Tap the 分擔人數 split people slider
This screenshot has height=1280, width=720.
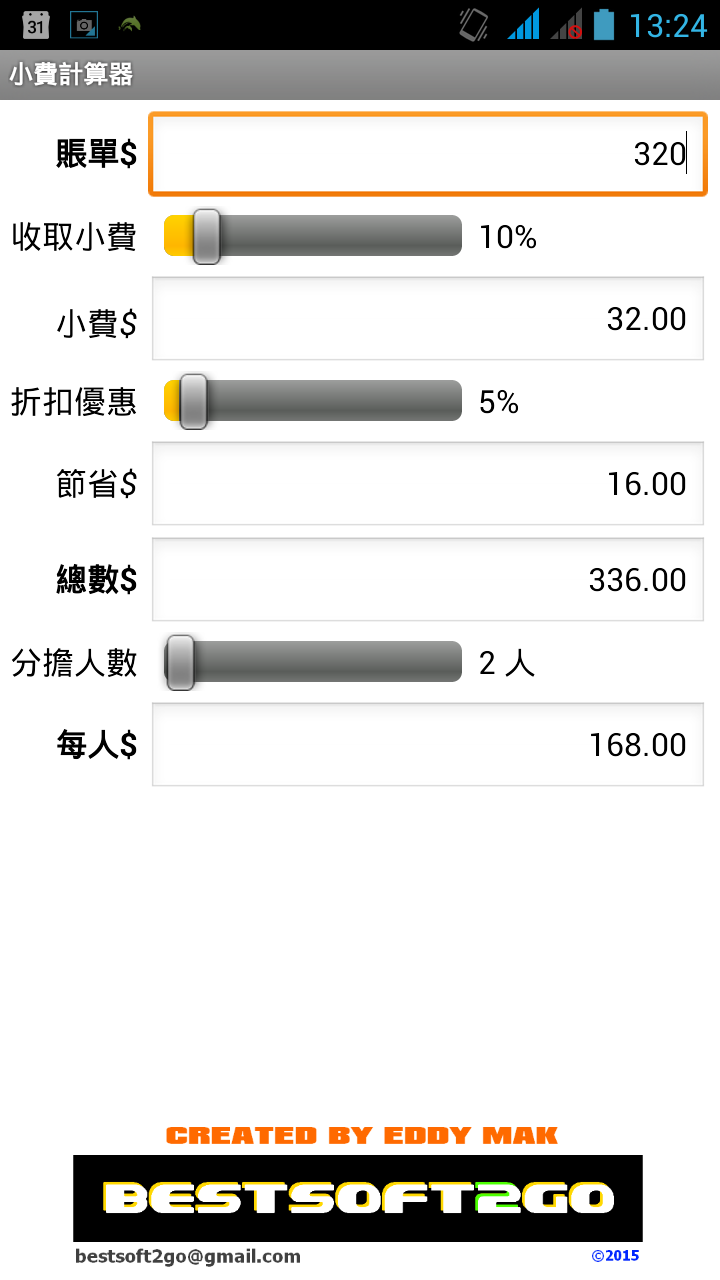click(x=313, y=662)
